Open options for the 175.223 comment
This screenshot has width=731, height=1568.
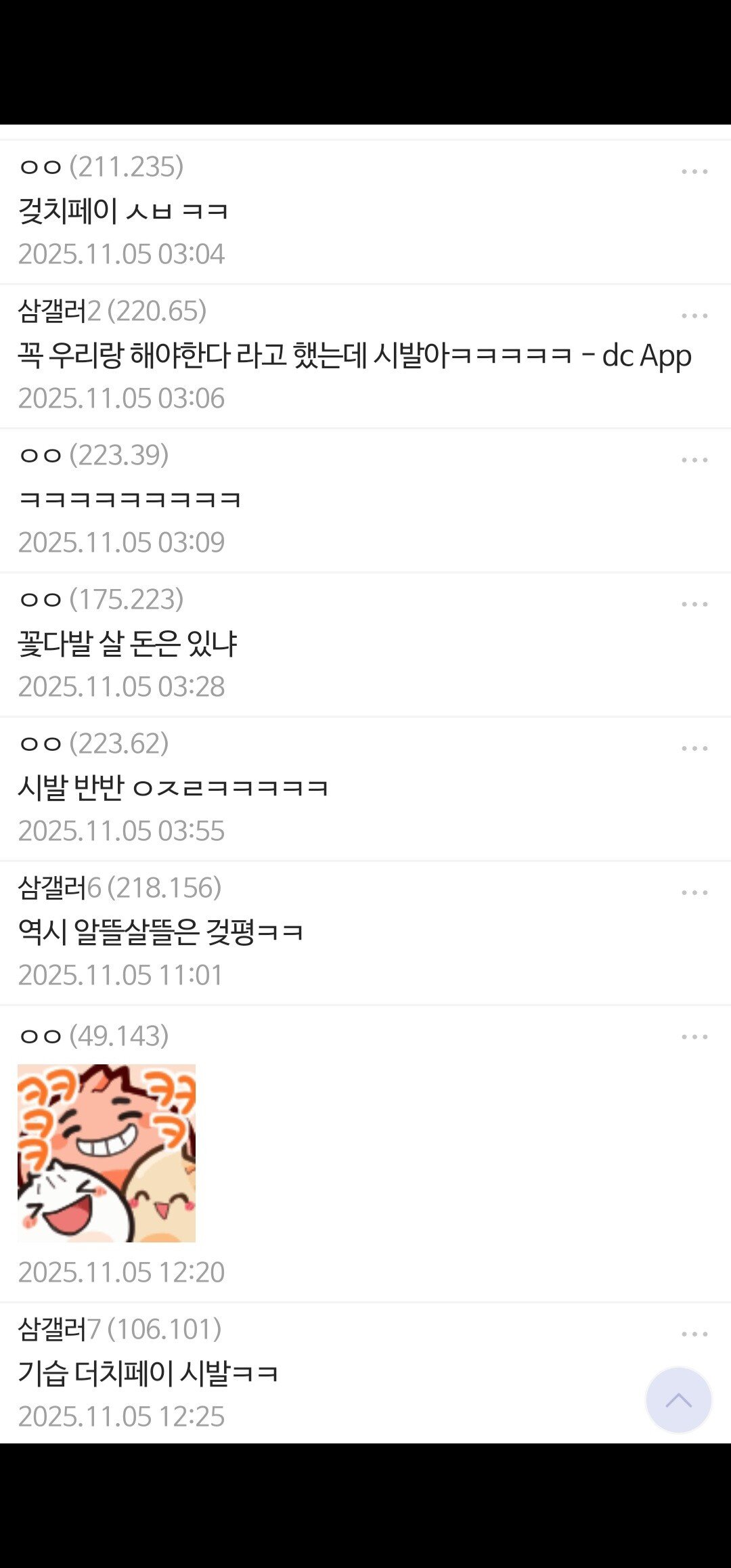click(x=694, y=605)
